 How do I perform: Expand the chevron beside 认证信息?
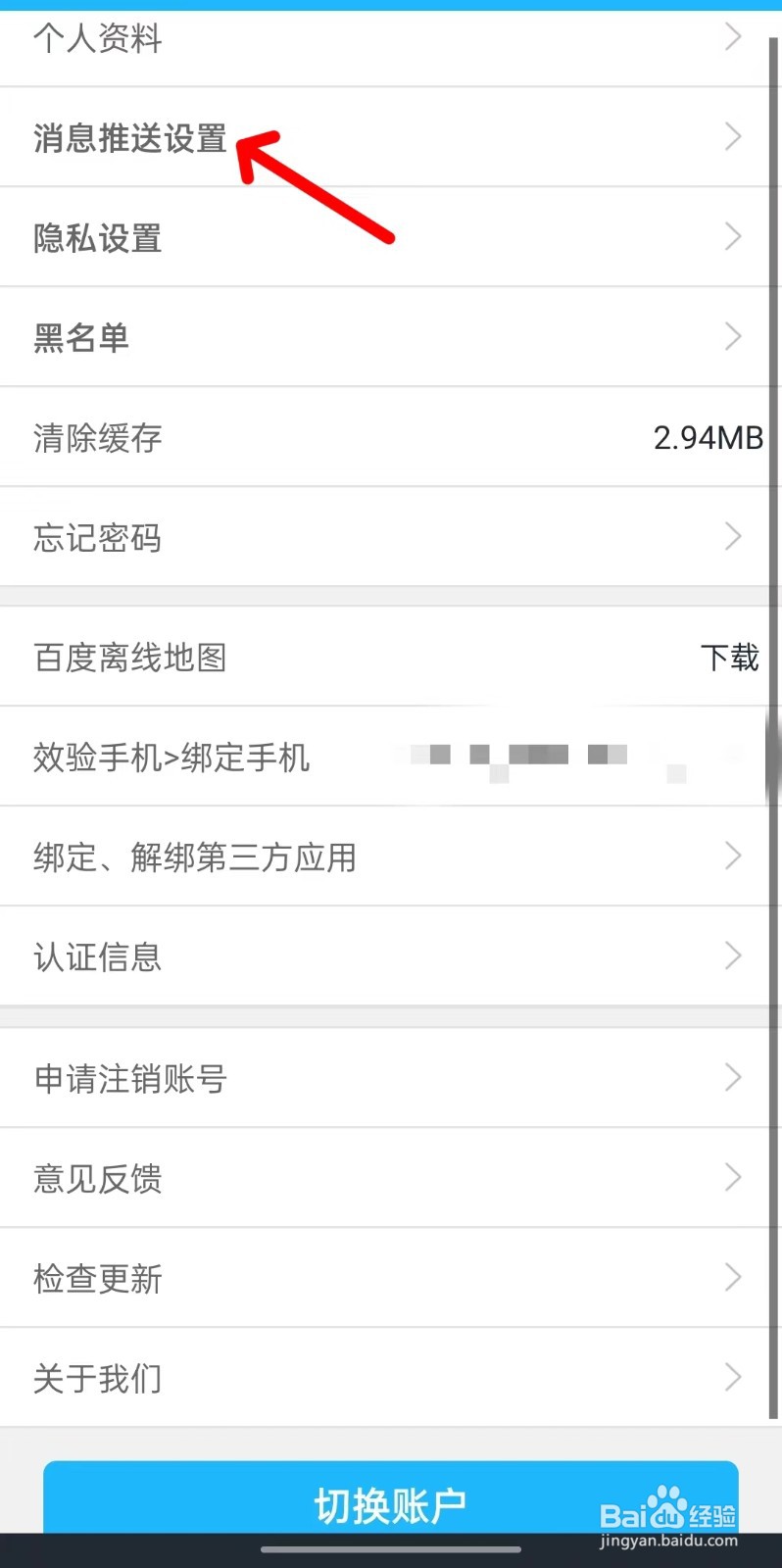pyautogui.click(x=733, y=955)
